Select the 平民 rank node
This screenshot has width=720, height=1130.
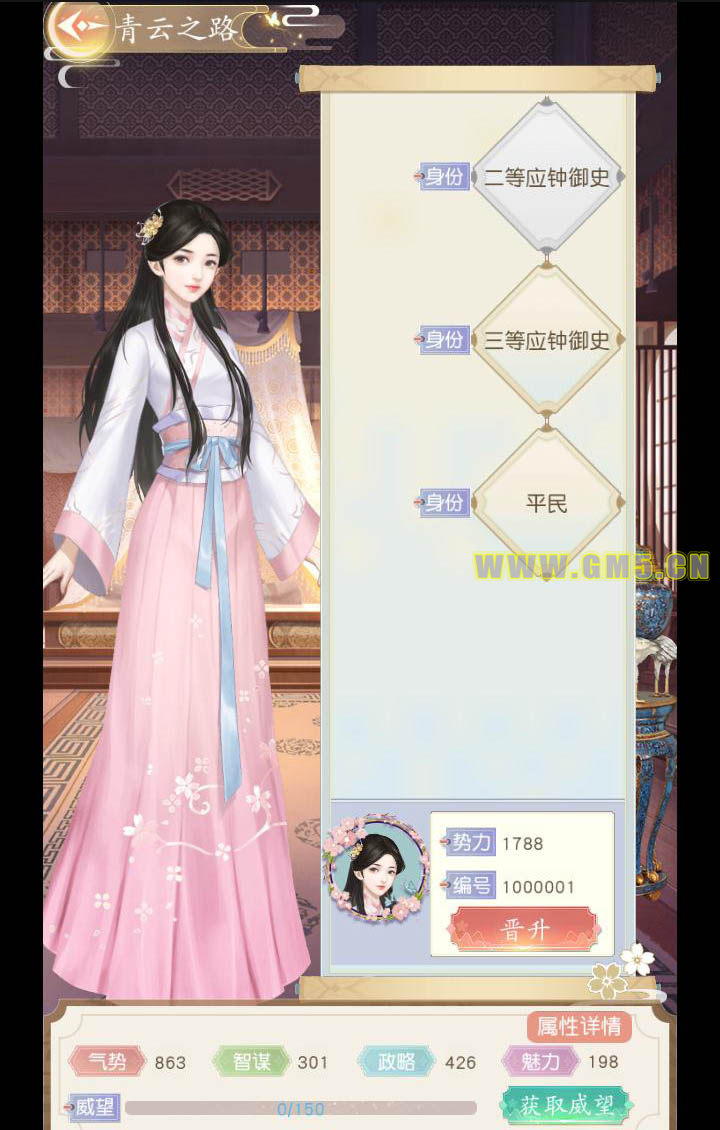(x=547, y=502)
